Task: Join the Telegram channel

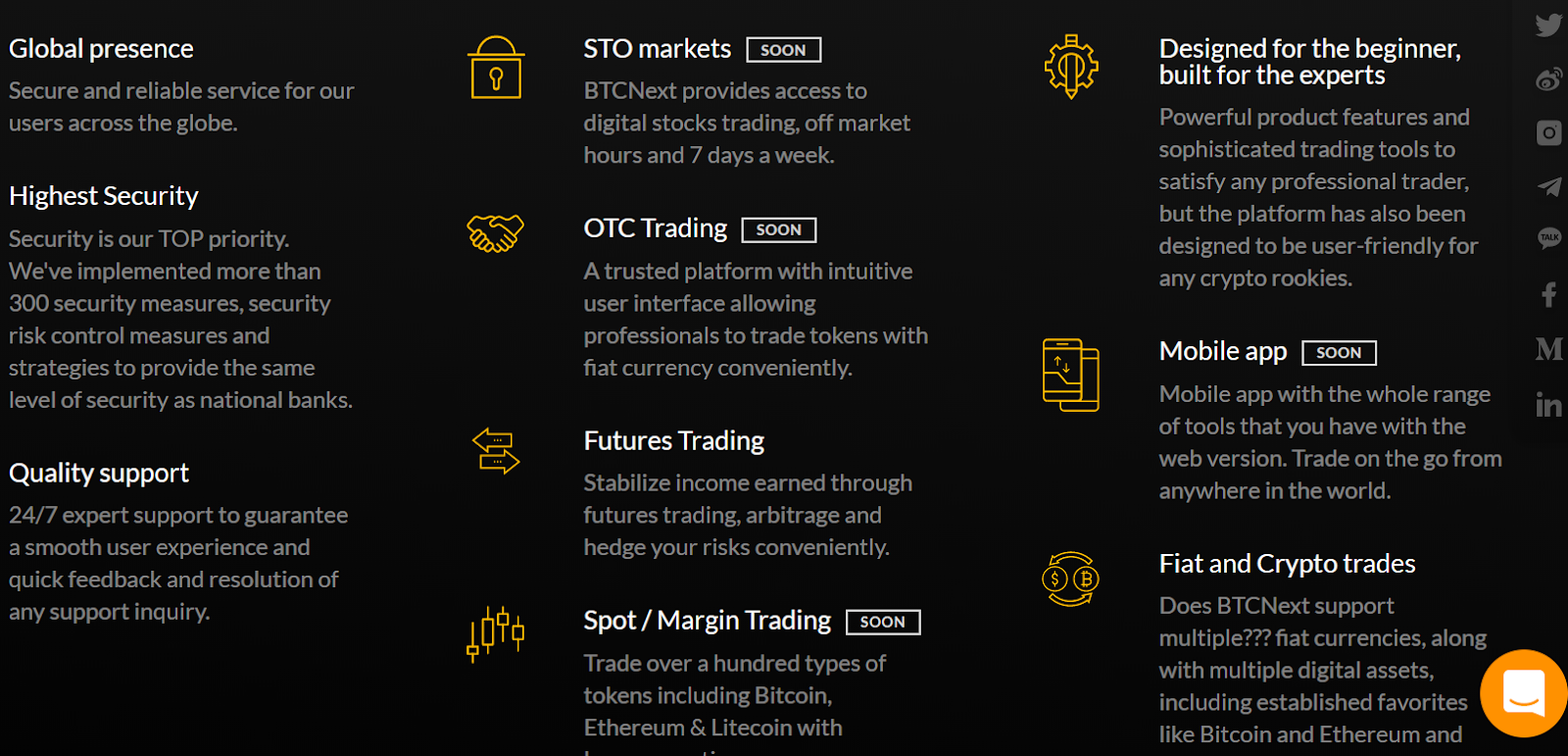Action: pos(1548,186)
